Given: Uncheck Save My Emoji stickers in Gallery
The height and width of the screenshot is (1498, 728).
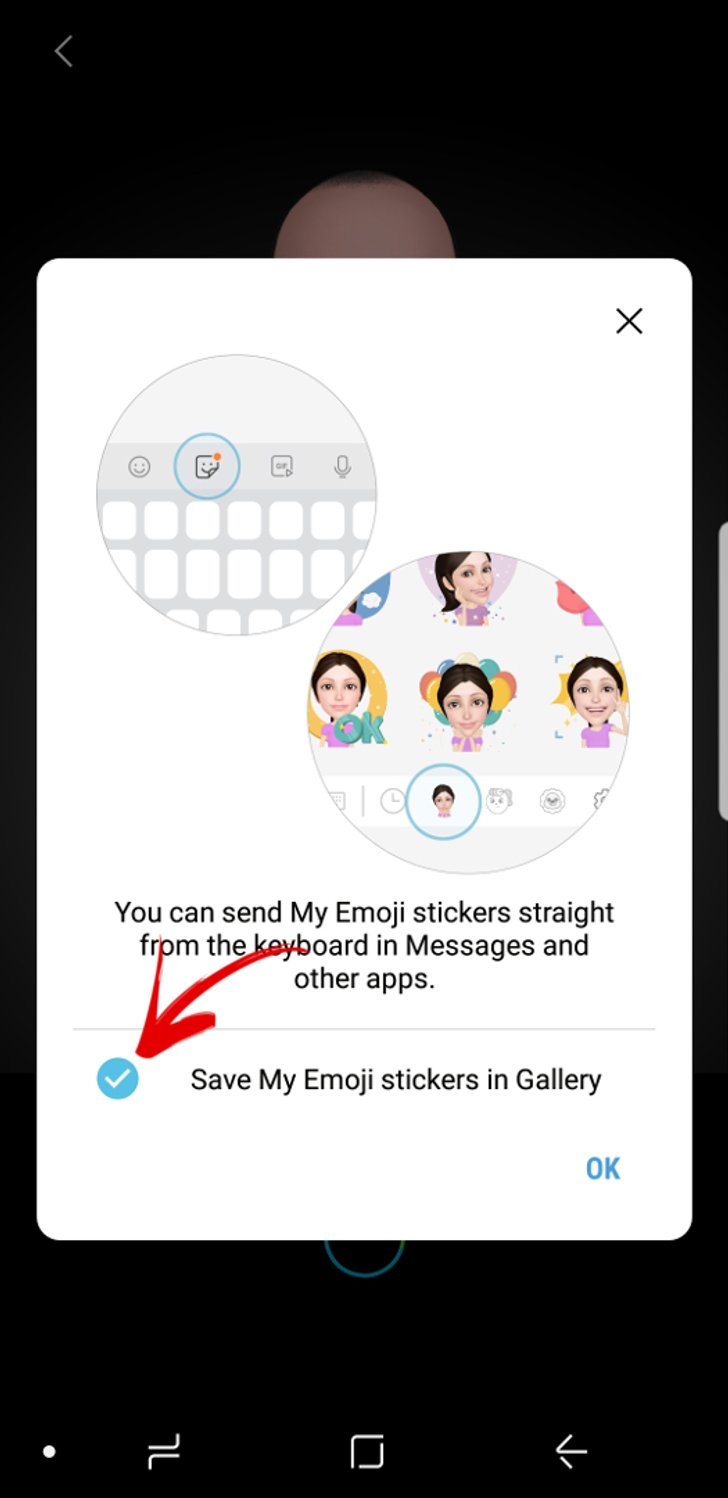Looking at the screenshot, I should [x=118, y=1079].
